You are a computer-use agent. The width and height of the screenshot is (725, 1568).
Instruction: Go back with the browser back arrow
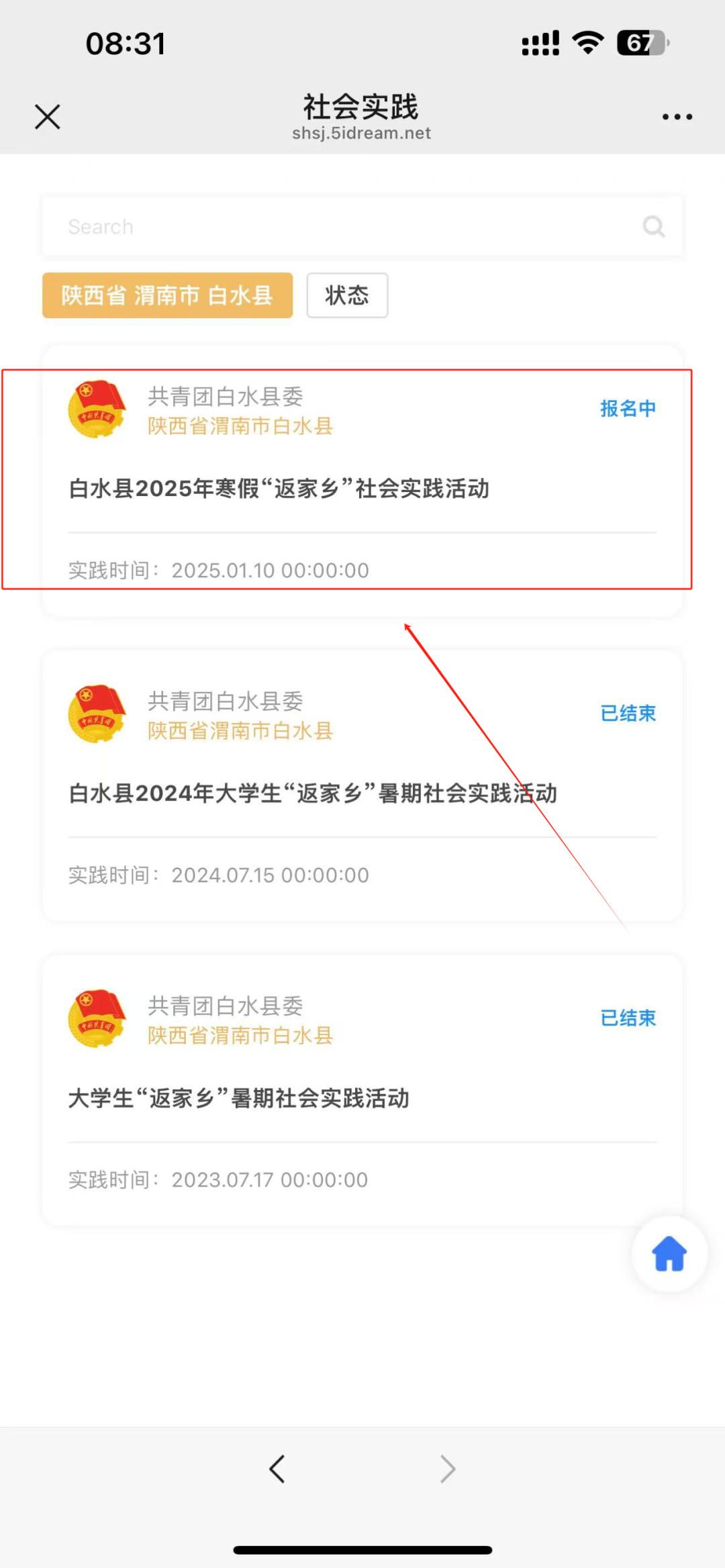(x=277, y=1469)
